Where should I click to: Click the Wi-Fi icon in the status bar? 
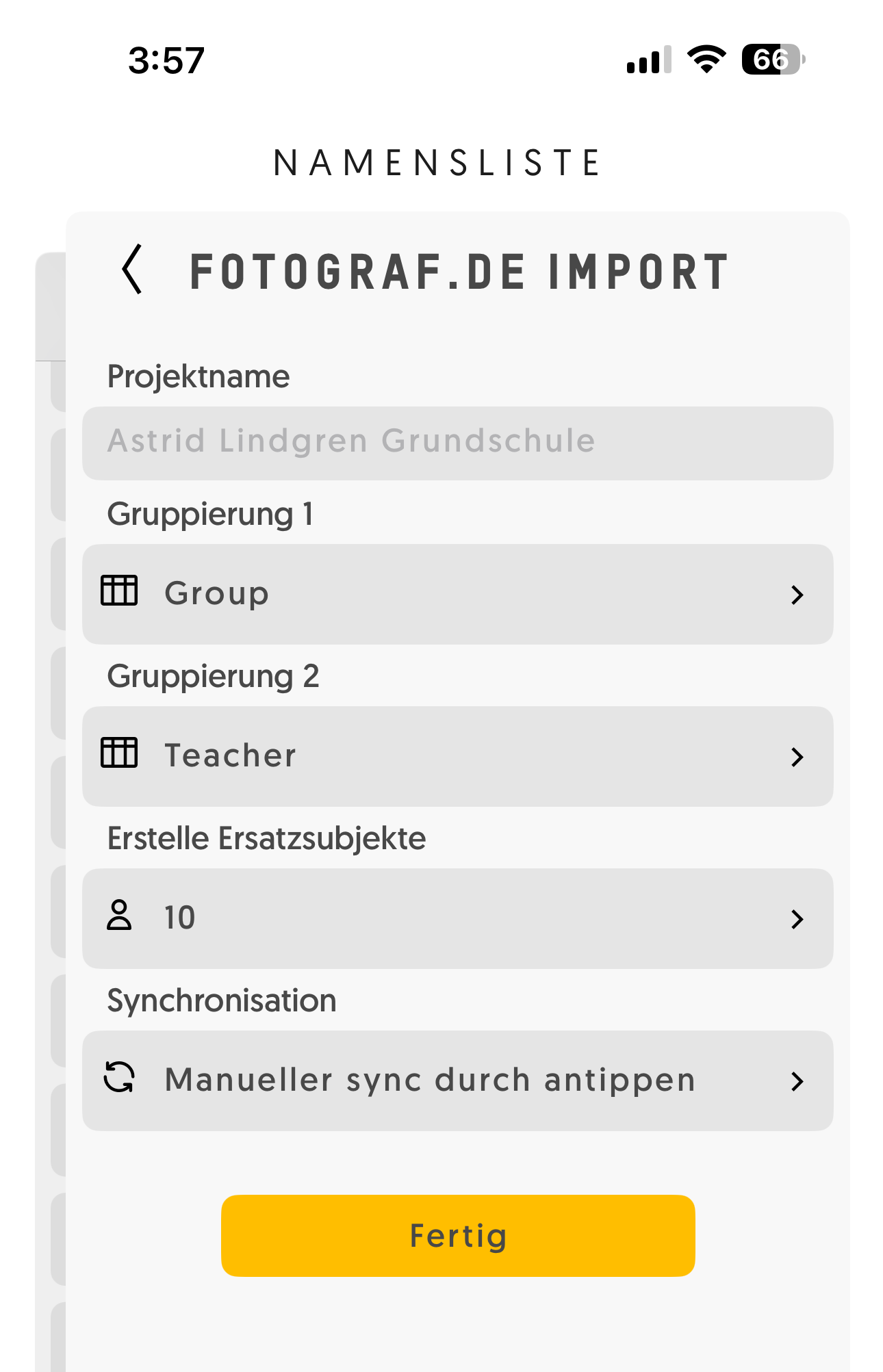pyautogui.click(x=706, y=60)
